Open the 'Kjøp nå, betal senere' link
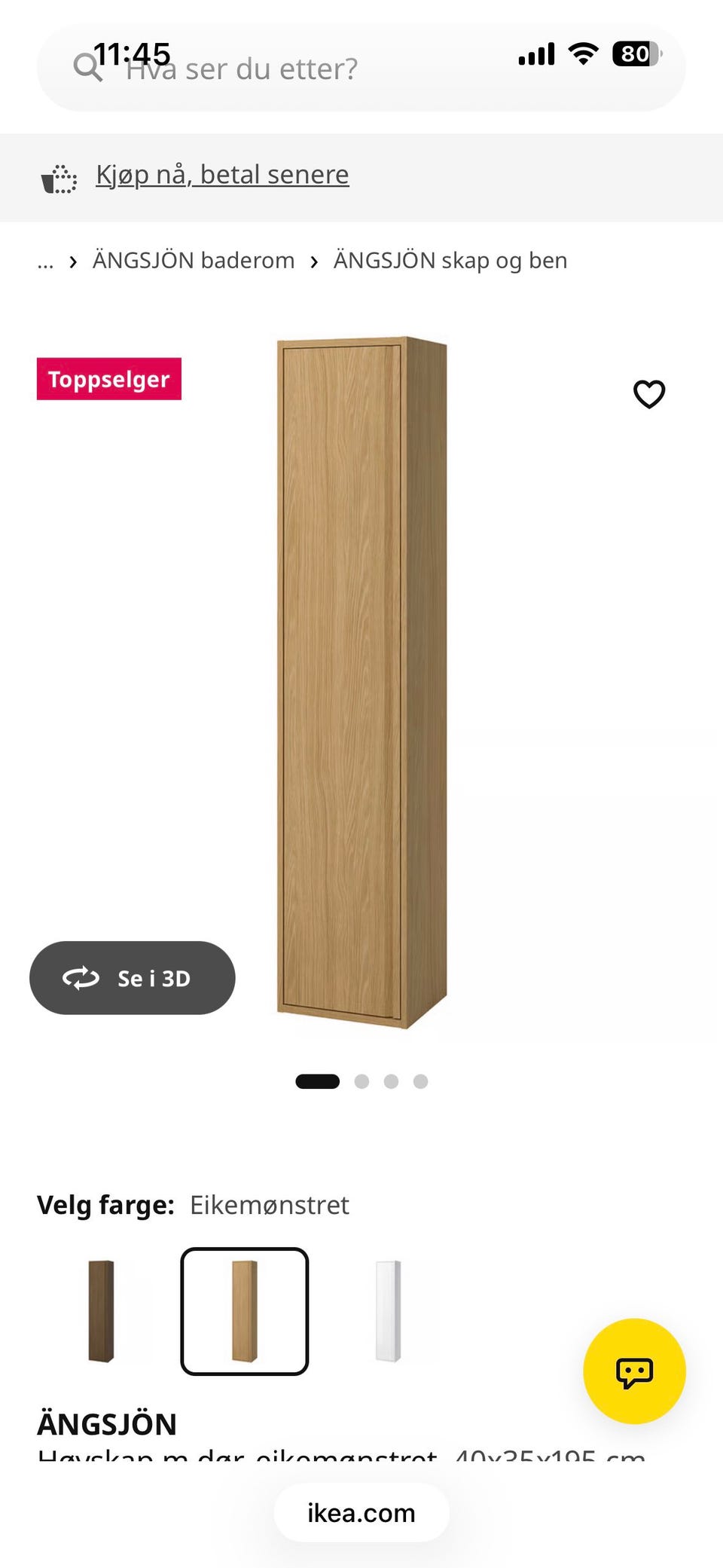 [222, 175]
